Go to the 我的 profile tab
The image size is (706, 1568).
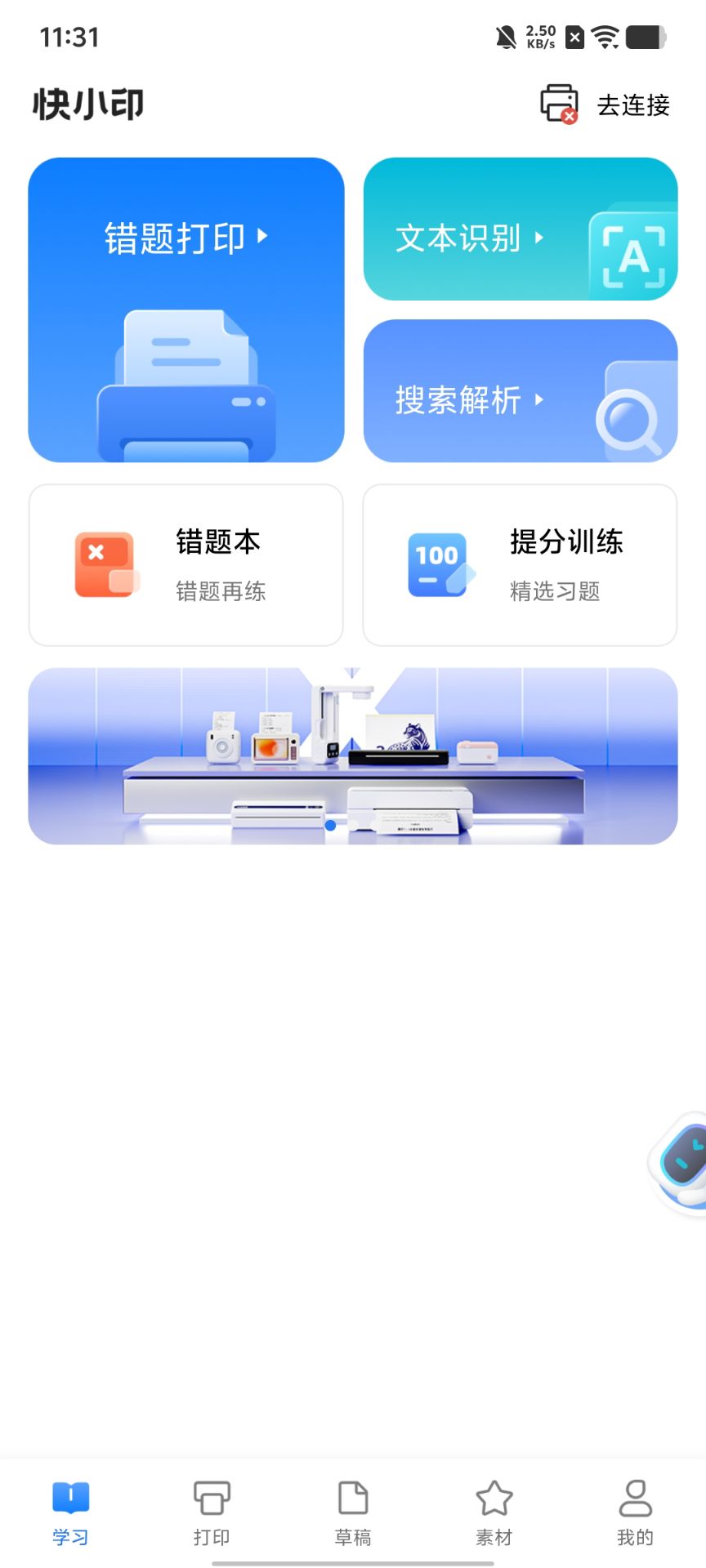(x=635, y=1516)
